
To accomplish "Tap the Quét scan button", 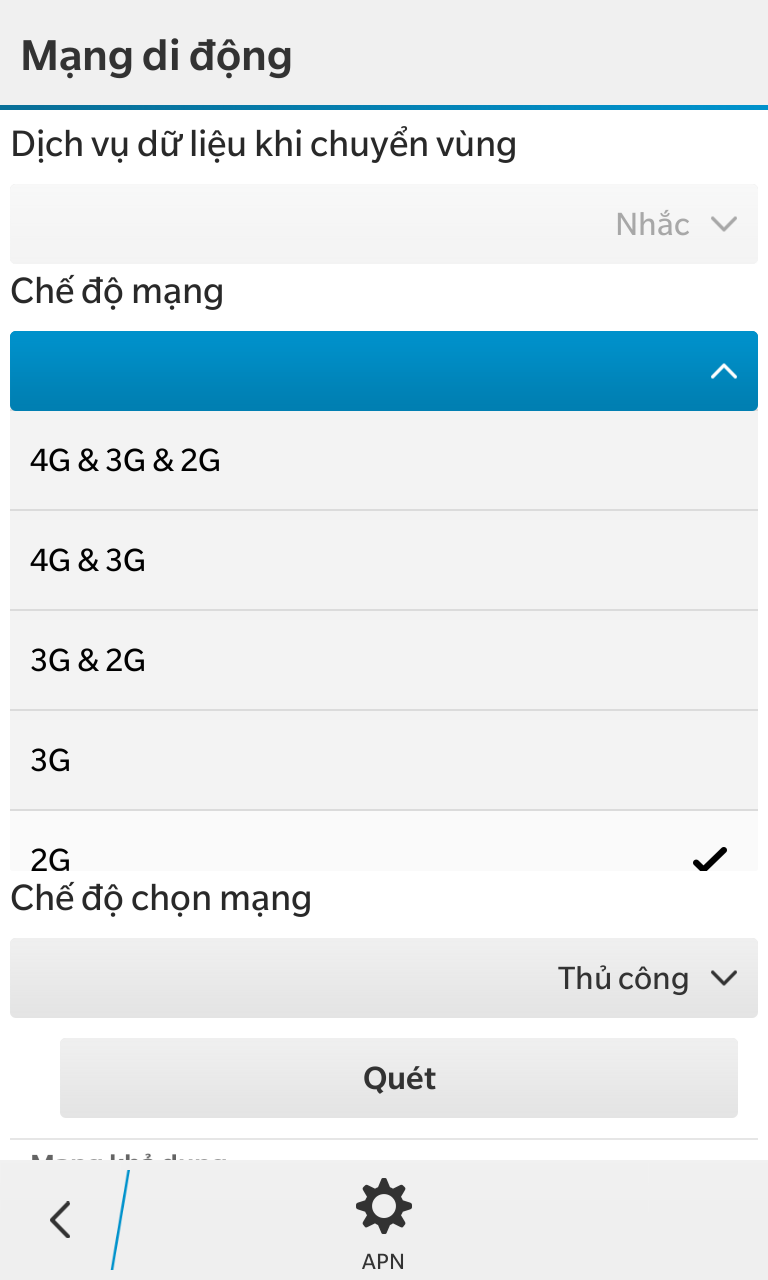I will pyautogui.click(x=399, y=1078).
